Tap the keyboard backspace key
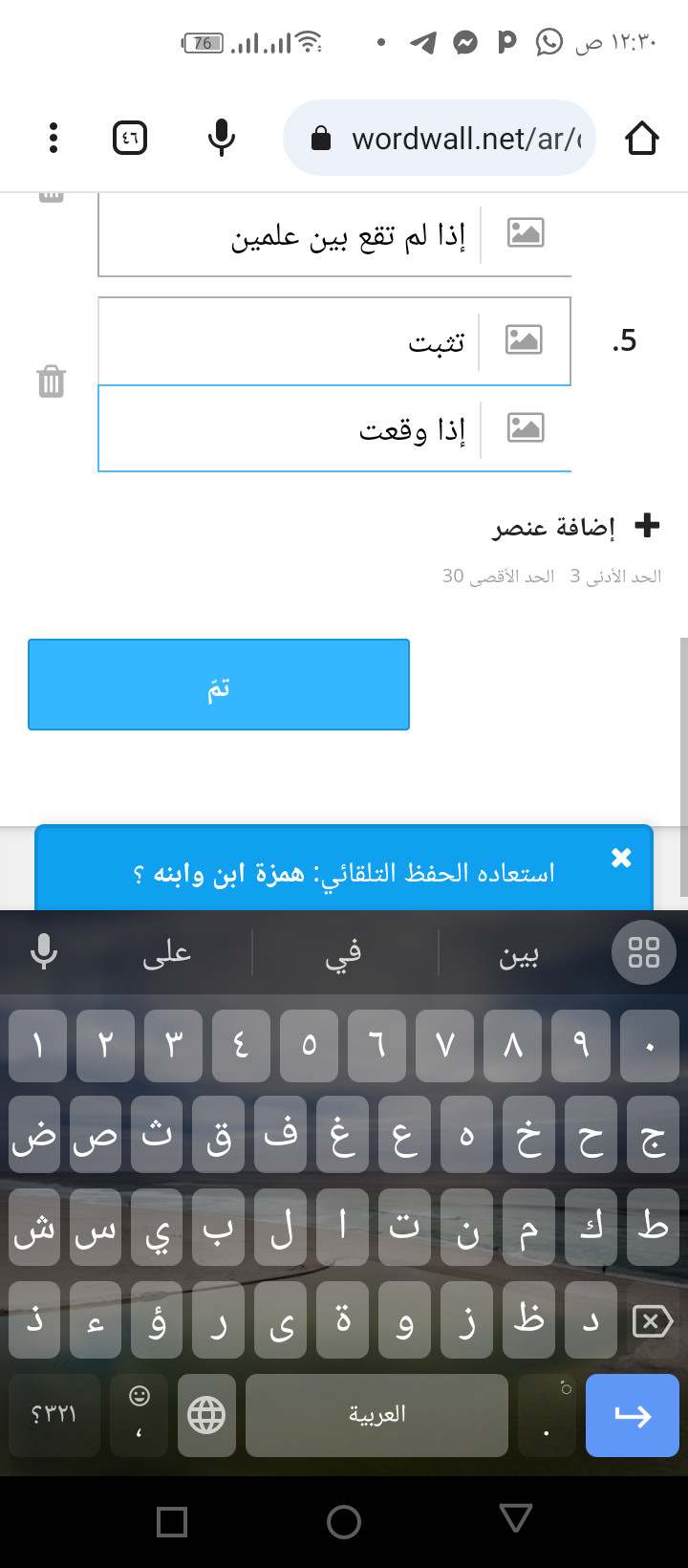688x1568 pixels. point(652,1321)
